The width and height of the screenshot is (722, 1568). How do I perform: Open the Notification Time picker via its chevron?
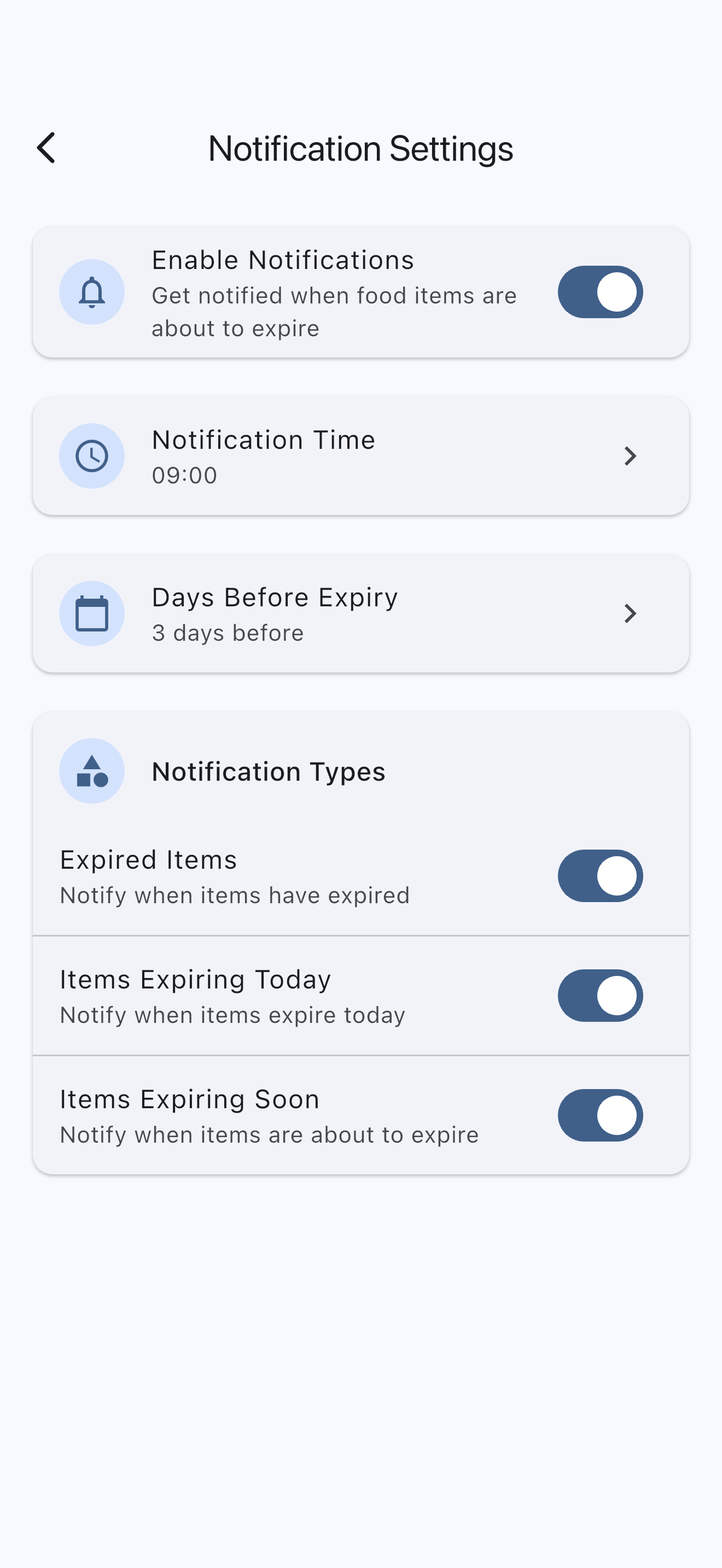631,455
